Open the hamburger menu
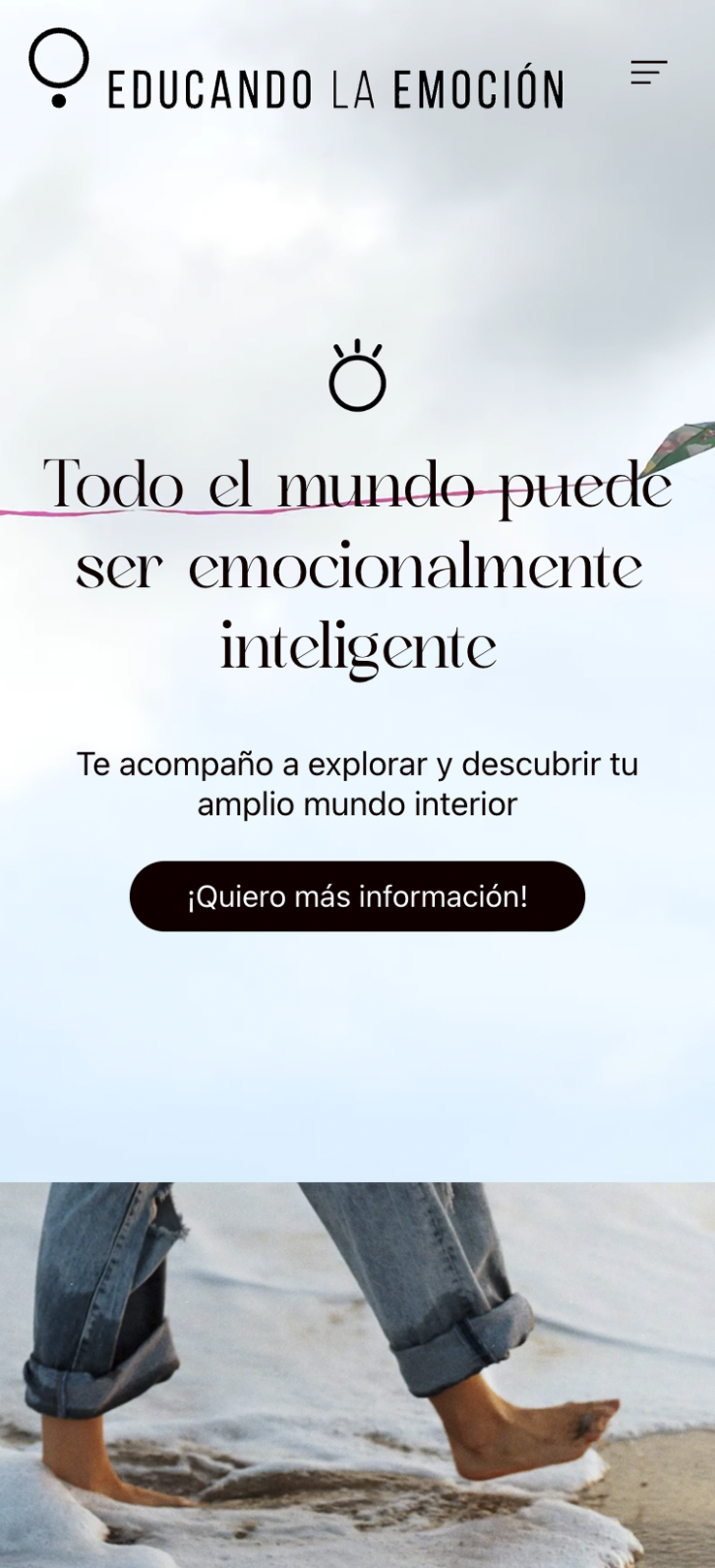The width and height of the screenshot is (715, 1568). pos(648,73)
